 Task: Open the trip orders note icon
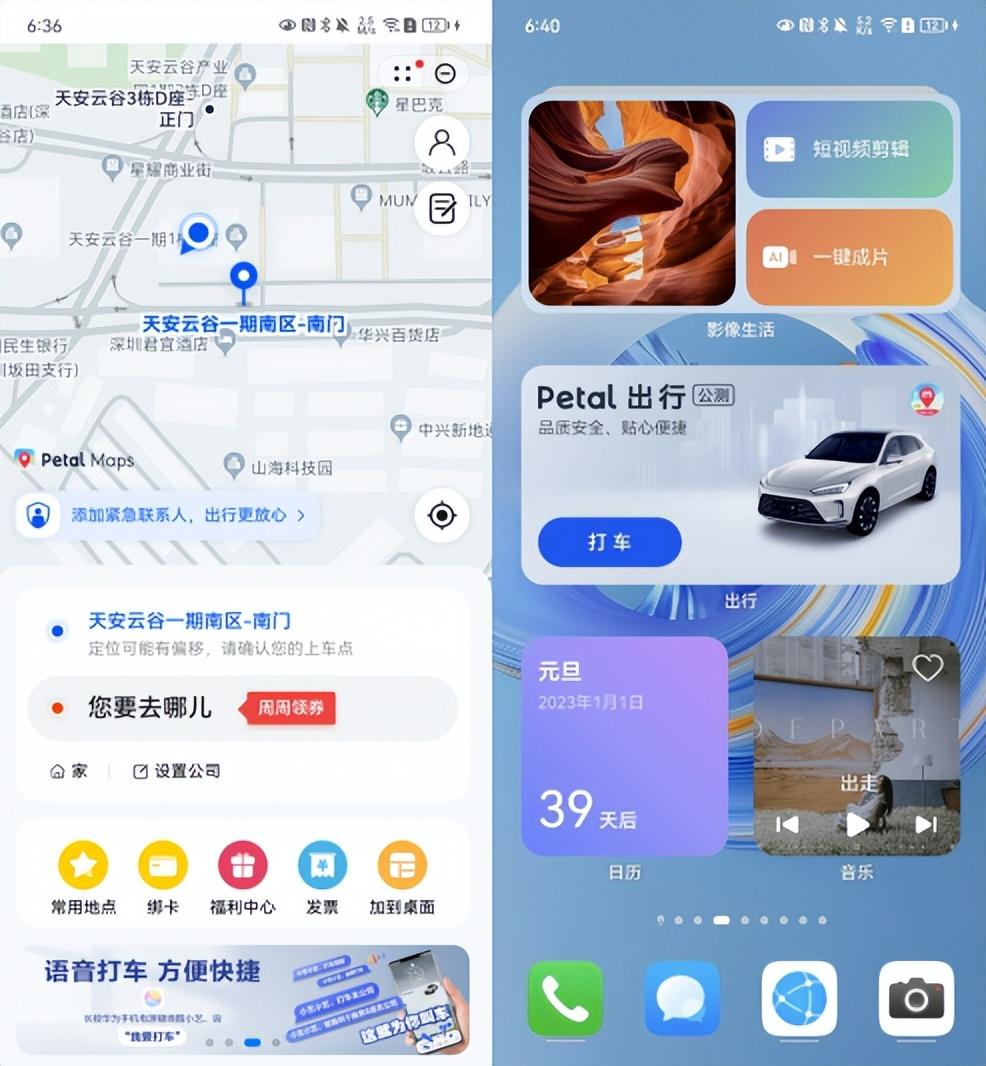441,208
